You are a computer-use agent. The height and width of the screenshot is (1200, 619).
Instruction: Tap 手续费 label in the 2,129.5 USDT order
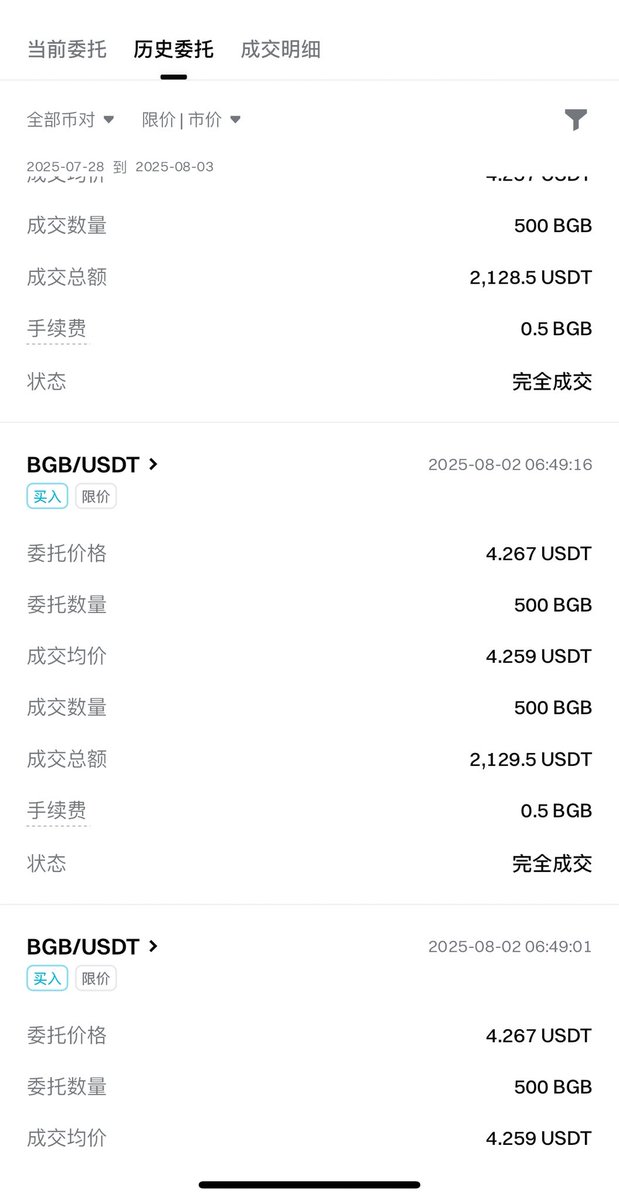[x=56, y=810]
